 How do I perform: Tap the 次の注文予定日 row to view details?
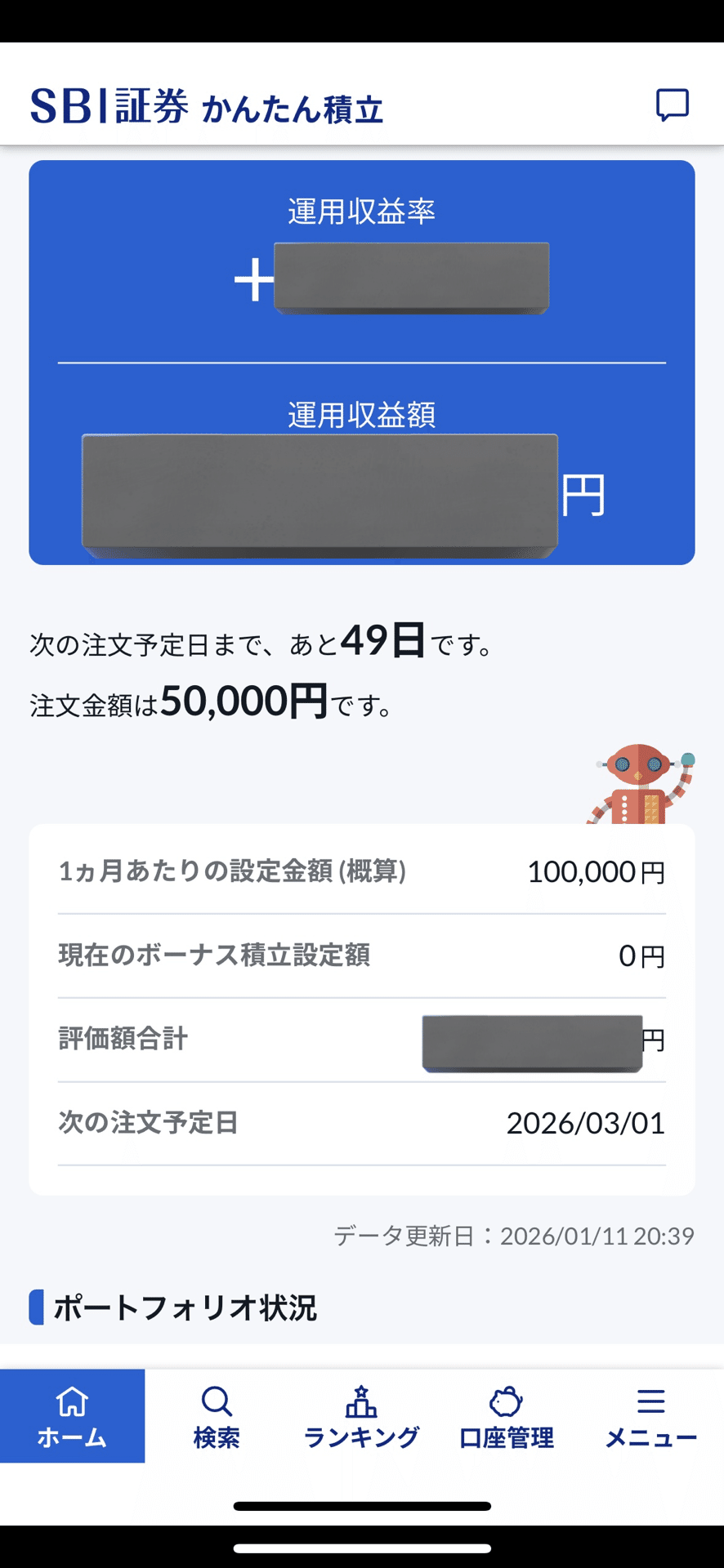tap(362, 1124)
